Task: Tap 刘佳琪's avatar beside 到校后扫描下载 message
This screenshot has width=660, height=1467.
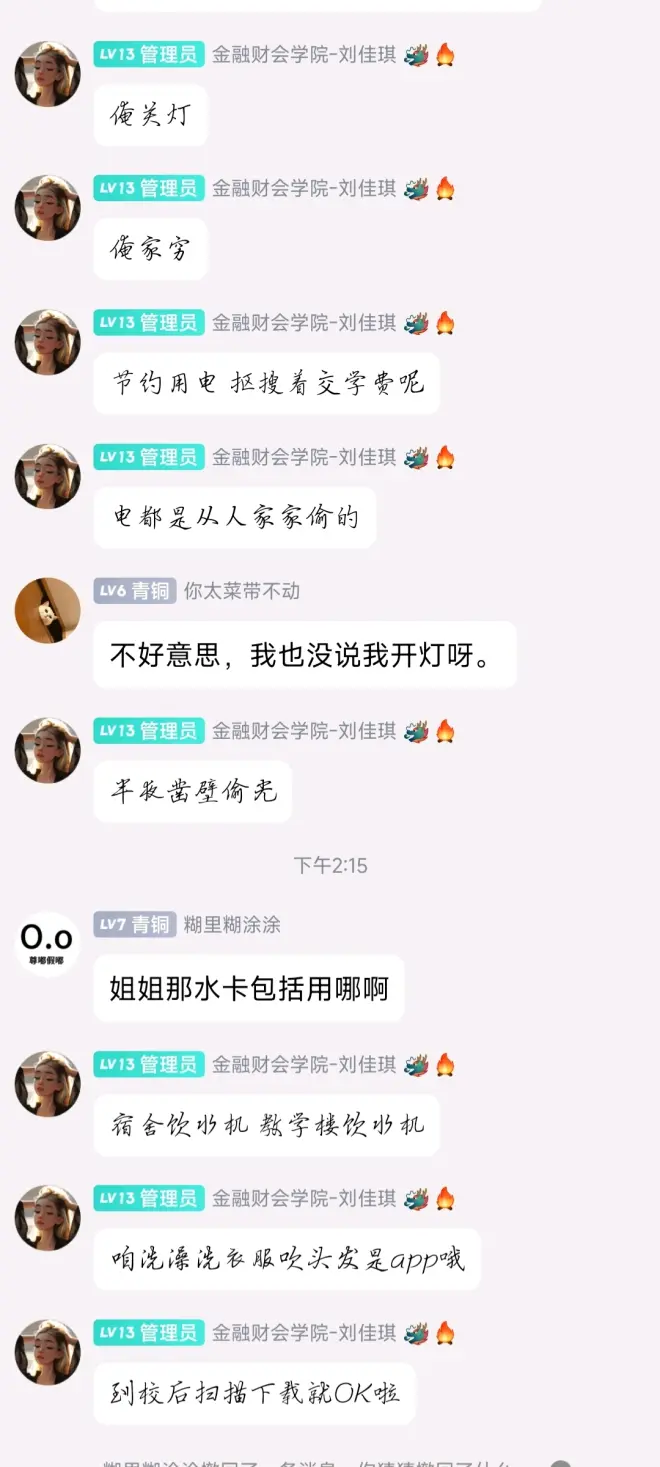Action: [47, 1352]
